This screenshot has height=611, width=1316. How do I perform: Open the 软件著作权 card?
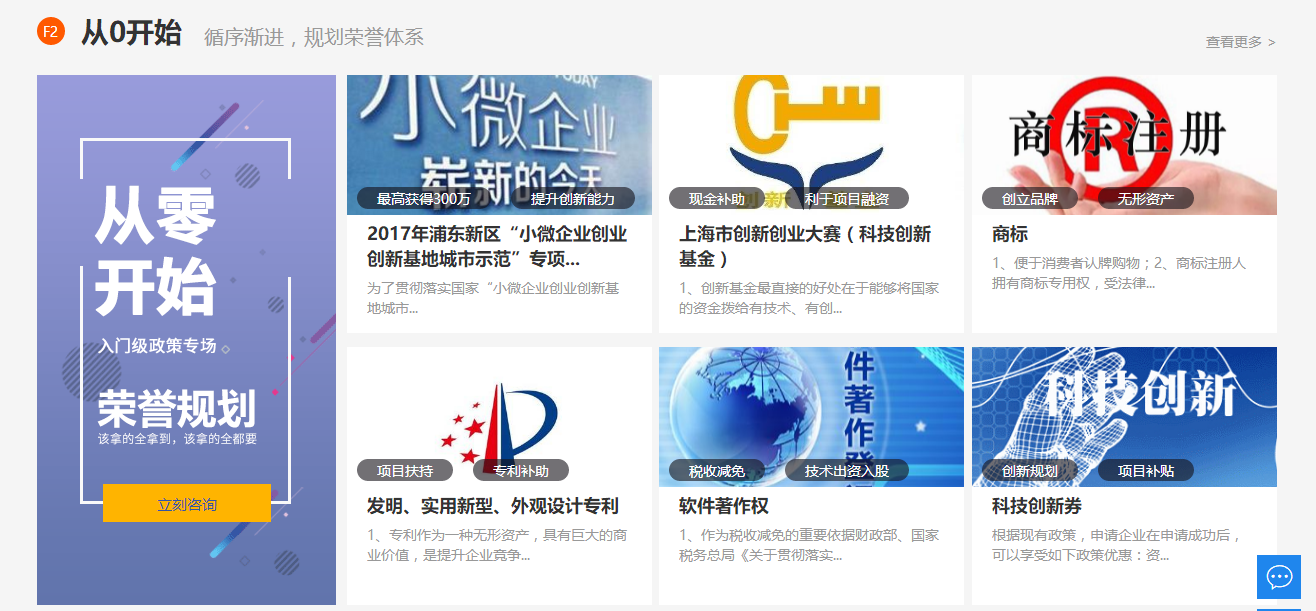pyautogui.click(x=724, y=506)
